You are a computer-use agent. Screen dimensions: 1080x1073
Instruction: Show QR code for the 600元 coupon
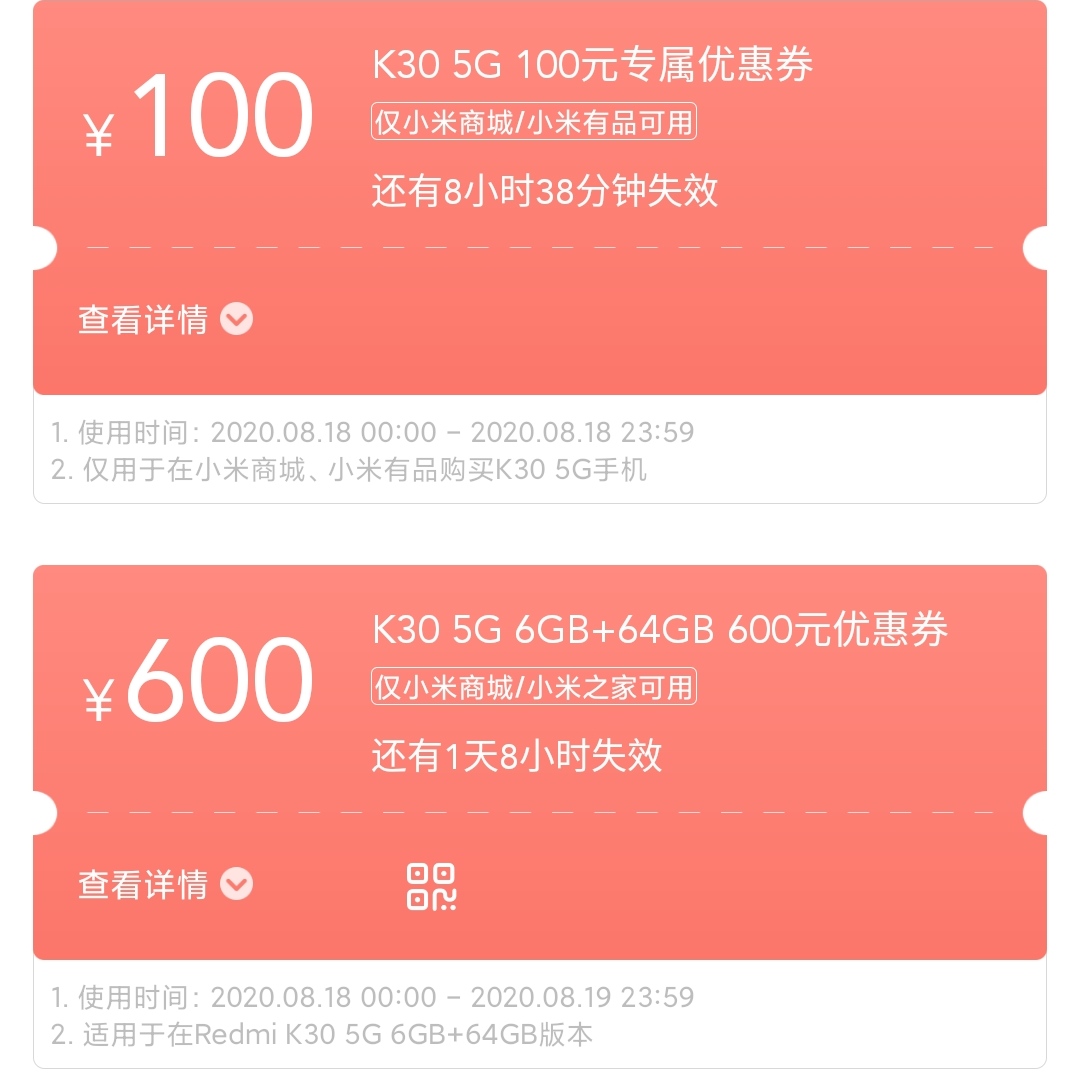[x=431, y=886]
